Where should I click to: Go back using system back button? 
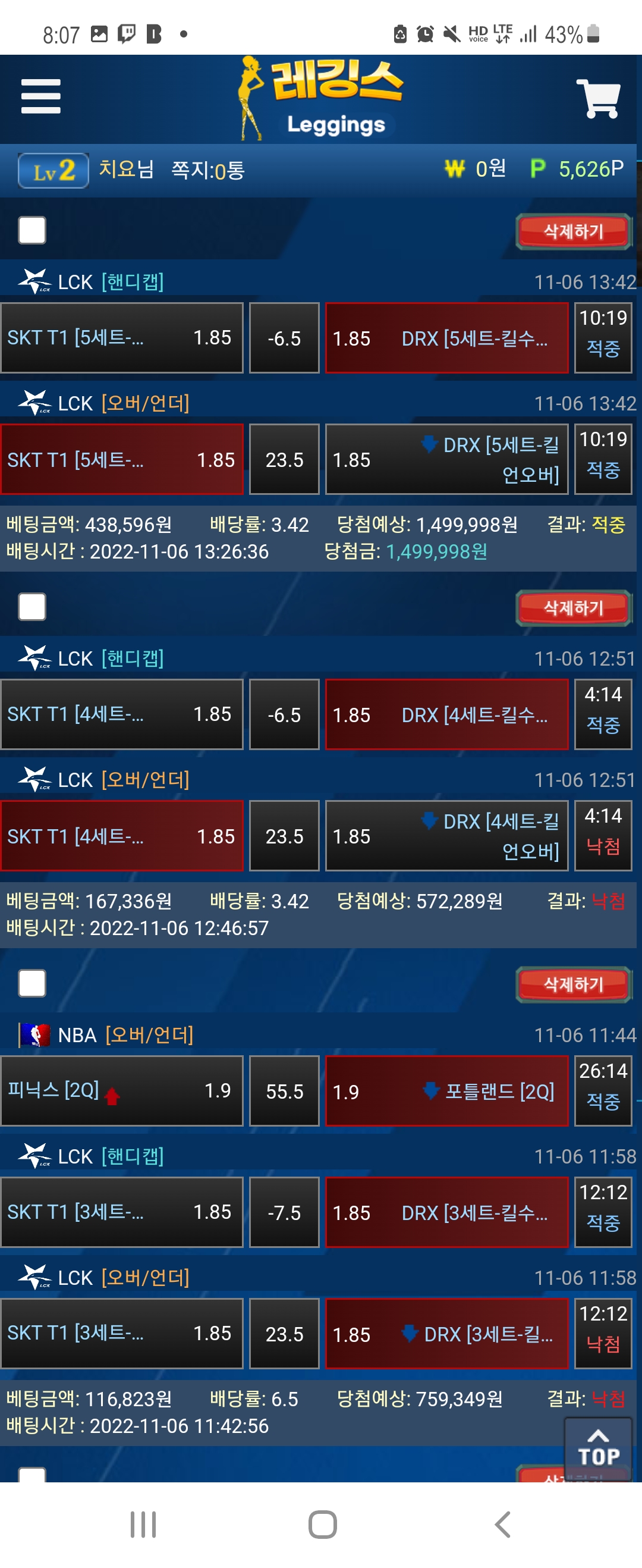point(502,1525)
